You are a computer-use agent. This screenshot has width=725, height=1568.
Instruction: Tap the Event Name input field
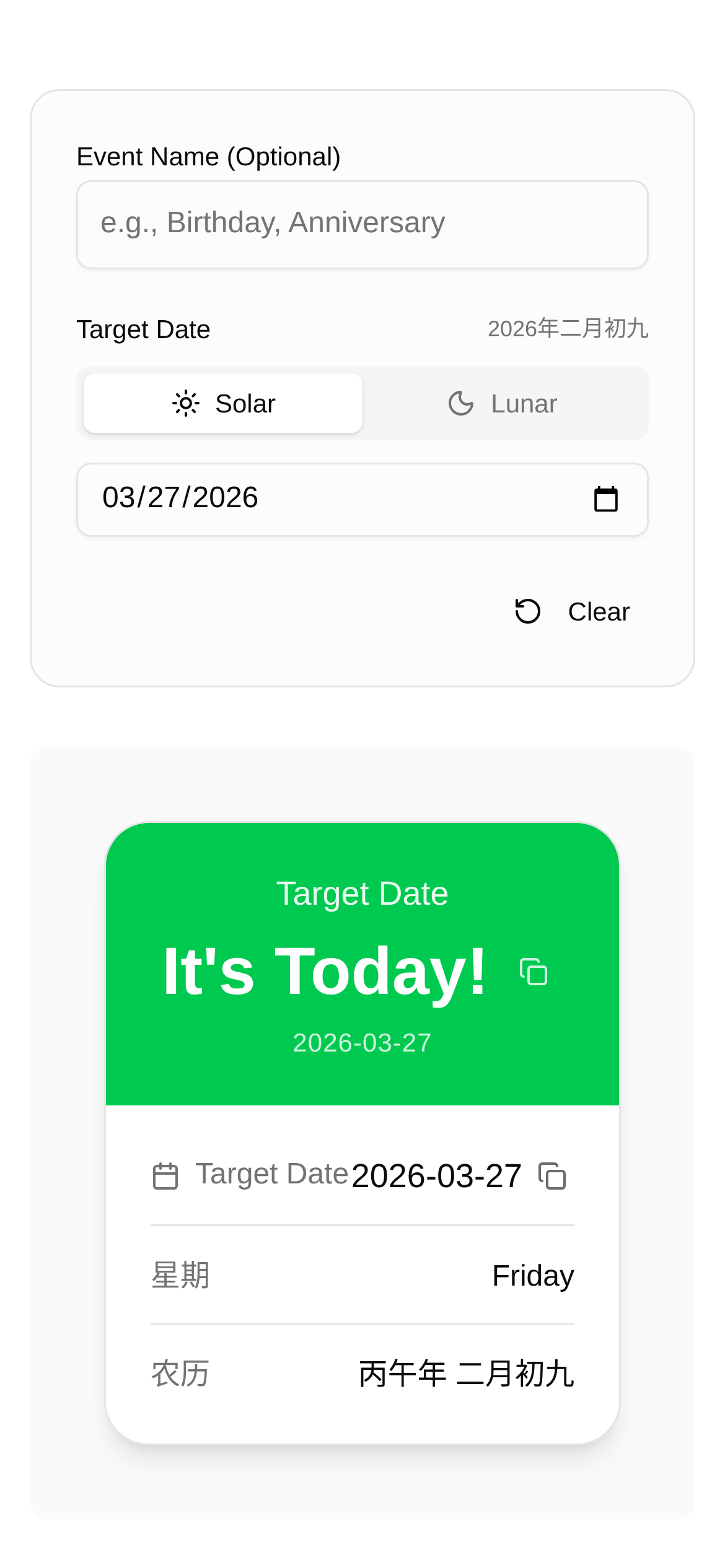[362, 224]
